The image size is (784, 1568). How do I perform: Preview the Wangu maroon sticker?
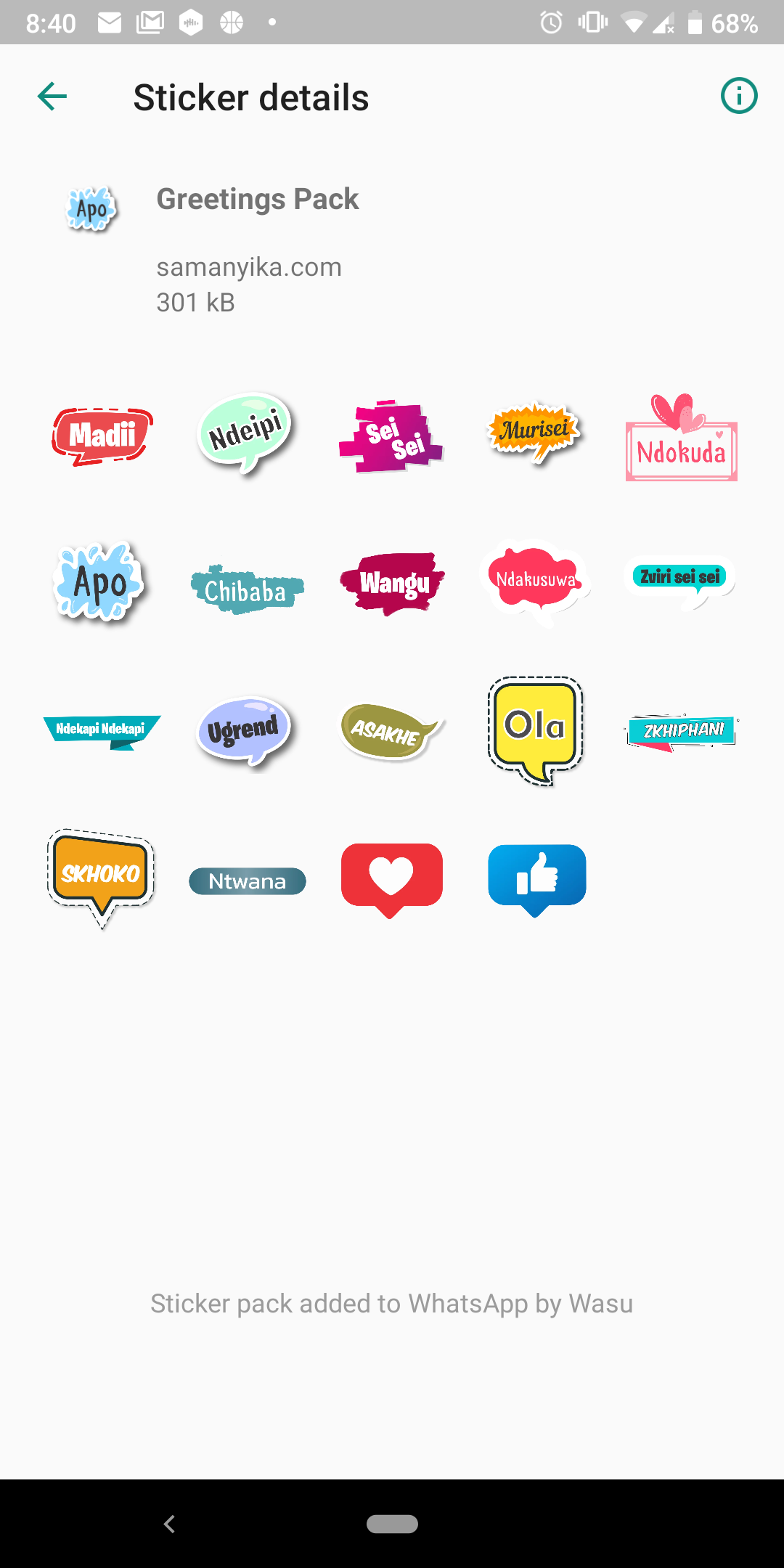(392, 584)
